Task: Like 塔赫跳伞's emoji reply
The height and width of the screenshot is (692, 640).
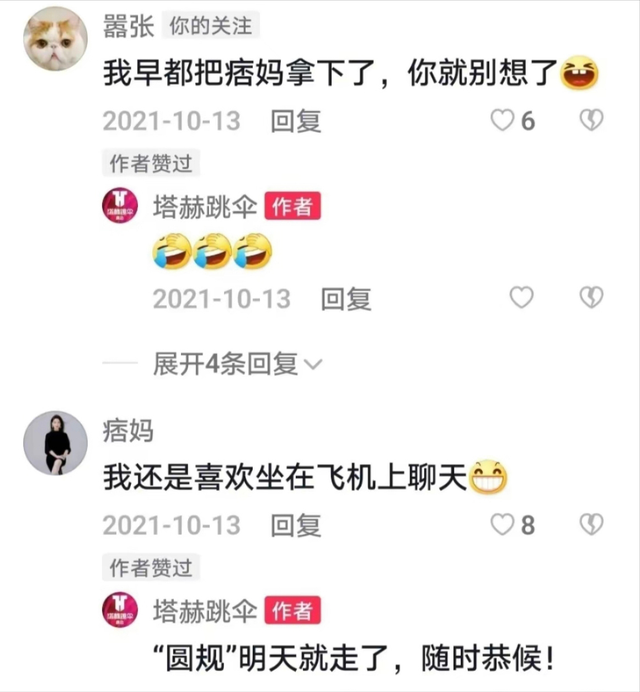Action: pyautogui.click(x=521, y=297)
